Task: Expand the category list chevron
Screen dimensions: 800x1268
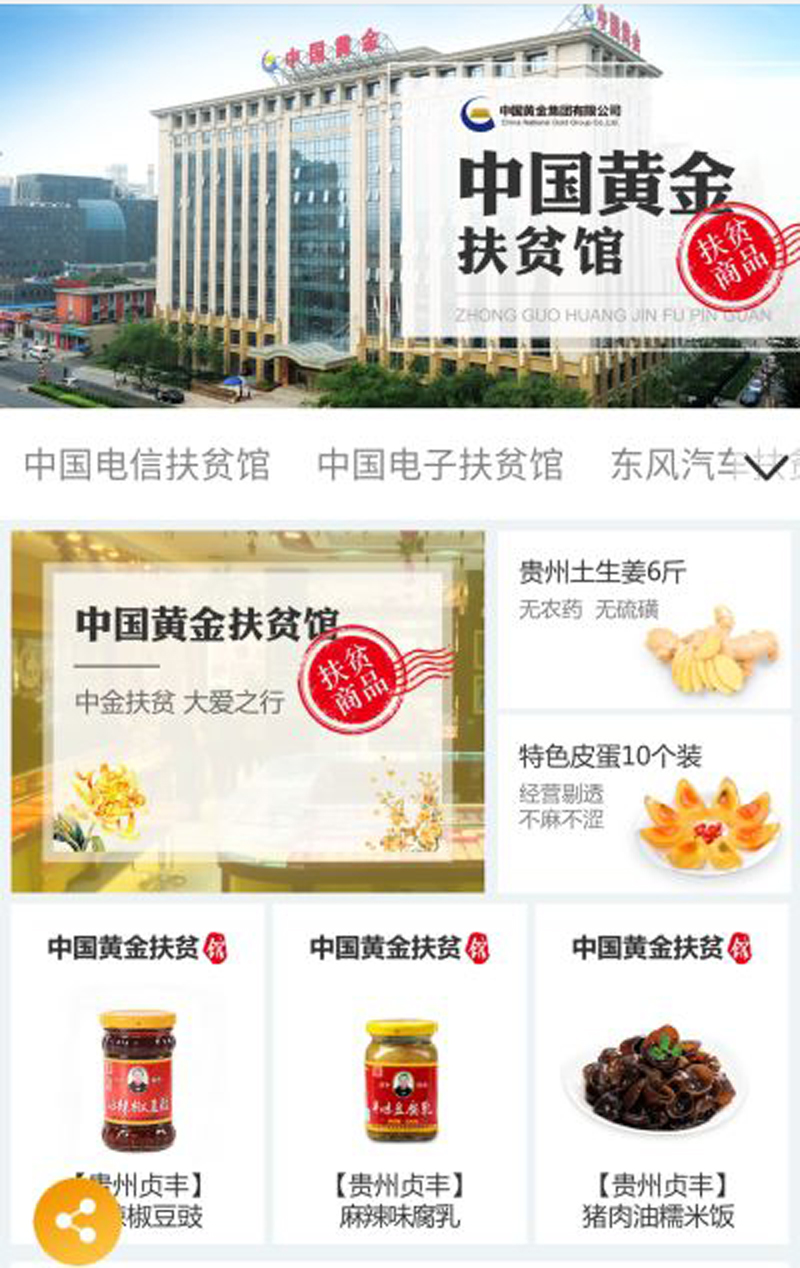Action: [x=767, y=466]
